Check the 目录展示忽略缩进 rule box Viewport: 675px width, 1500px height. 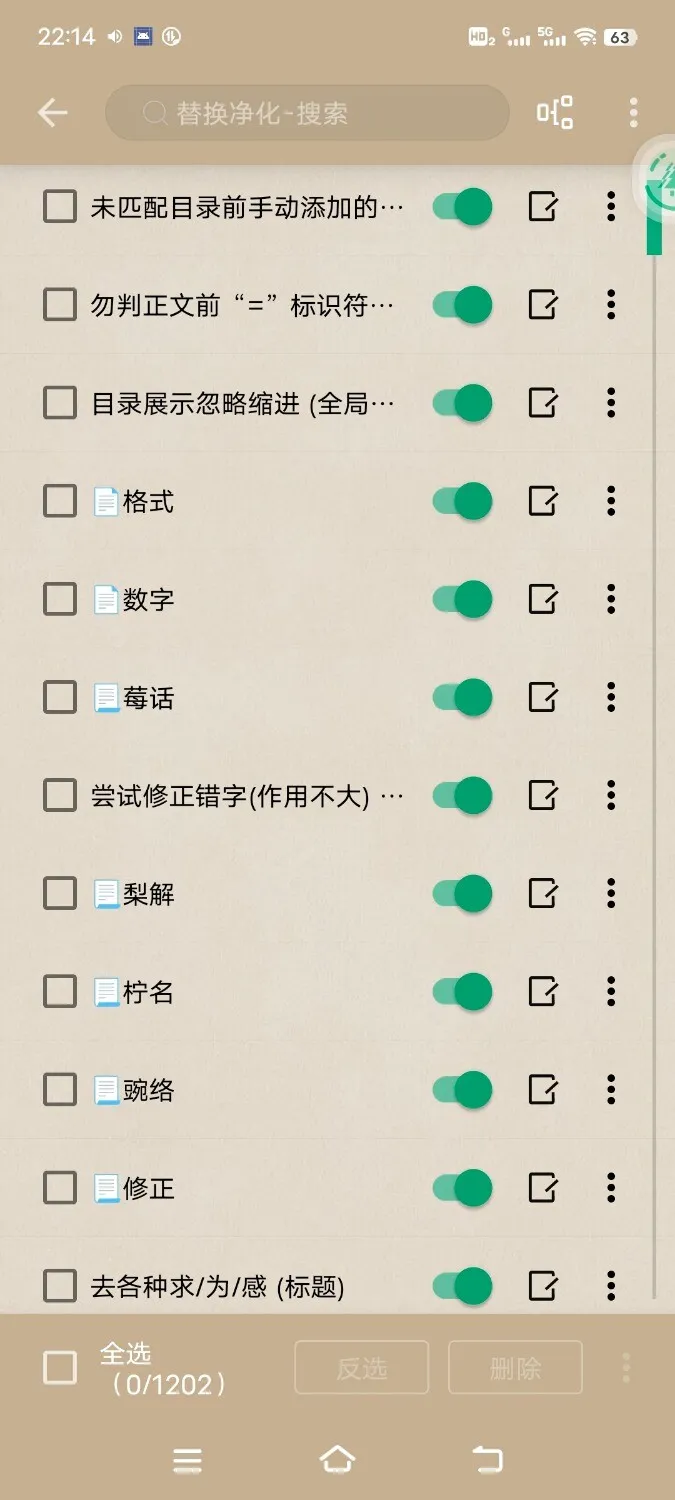(x=60, y=403)
